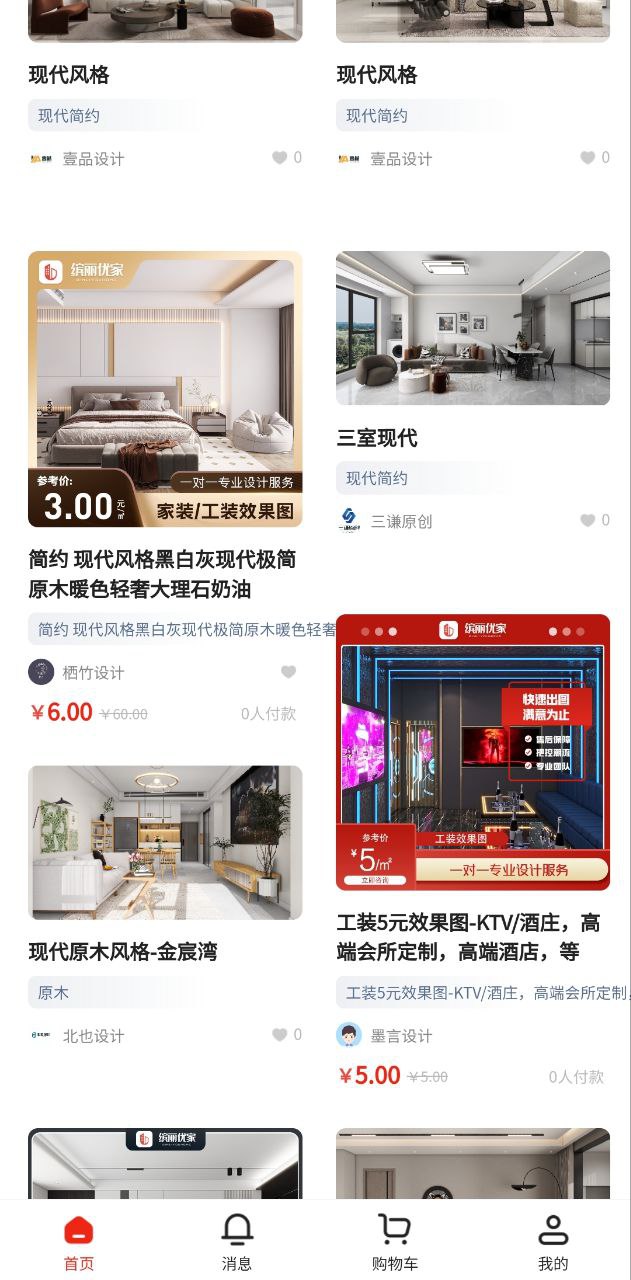This screenshot has width=631, height=1280.
Task: Open the 工装5元效果图-KTV/酒庄 product card
Action: click(472, 752)
